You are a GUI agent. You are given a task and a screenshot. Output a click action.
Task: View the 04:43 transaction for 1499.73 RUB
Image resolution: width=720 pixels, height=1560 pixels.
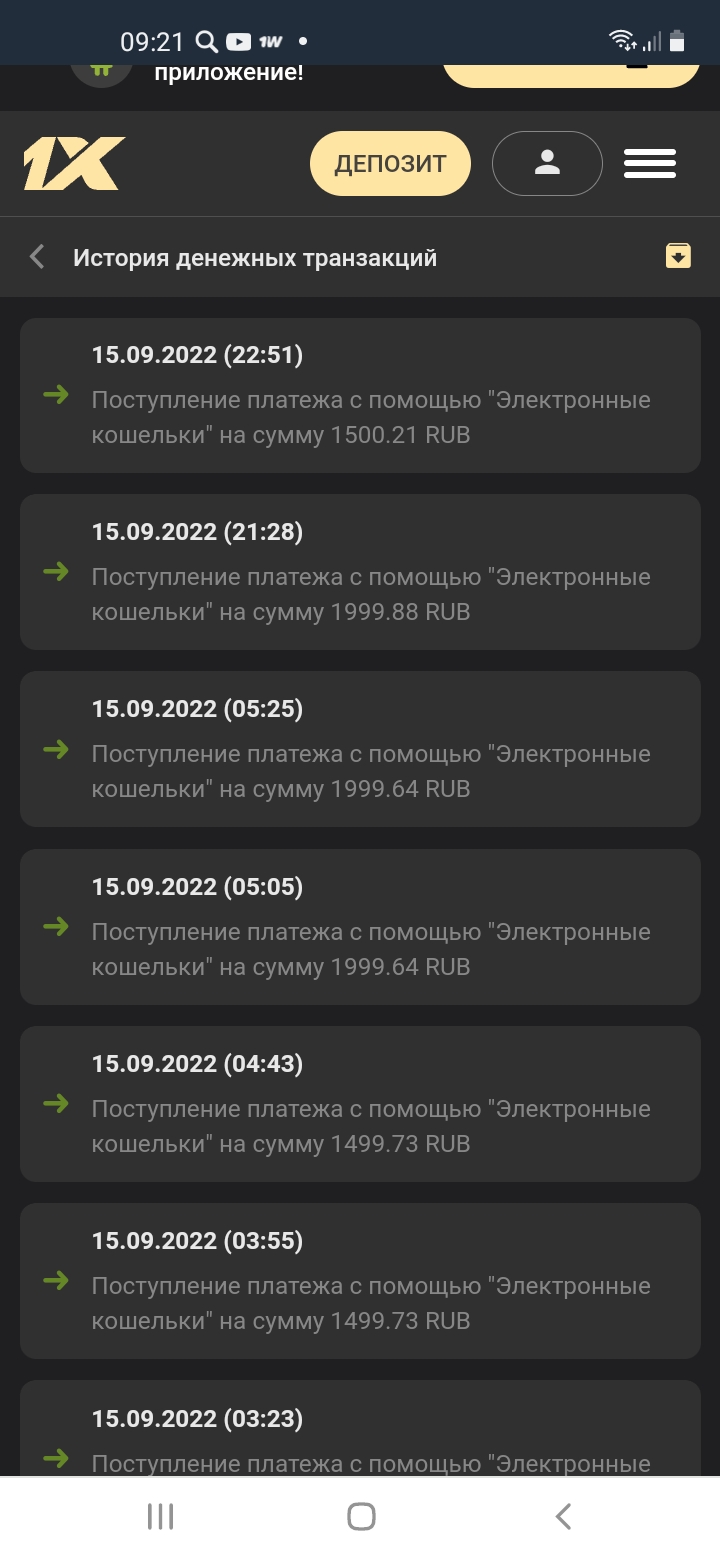[360, 1104]
